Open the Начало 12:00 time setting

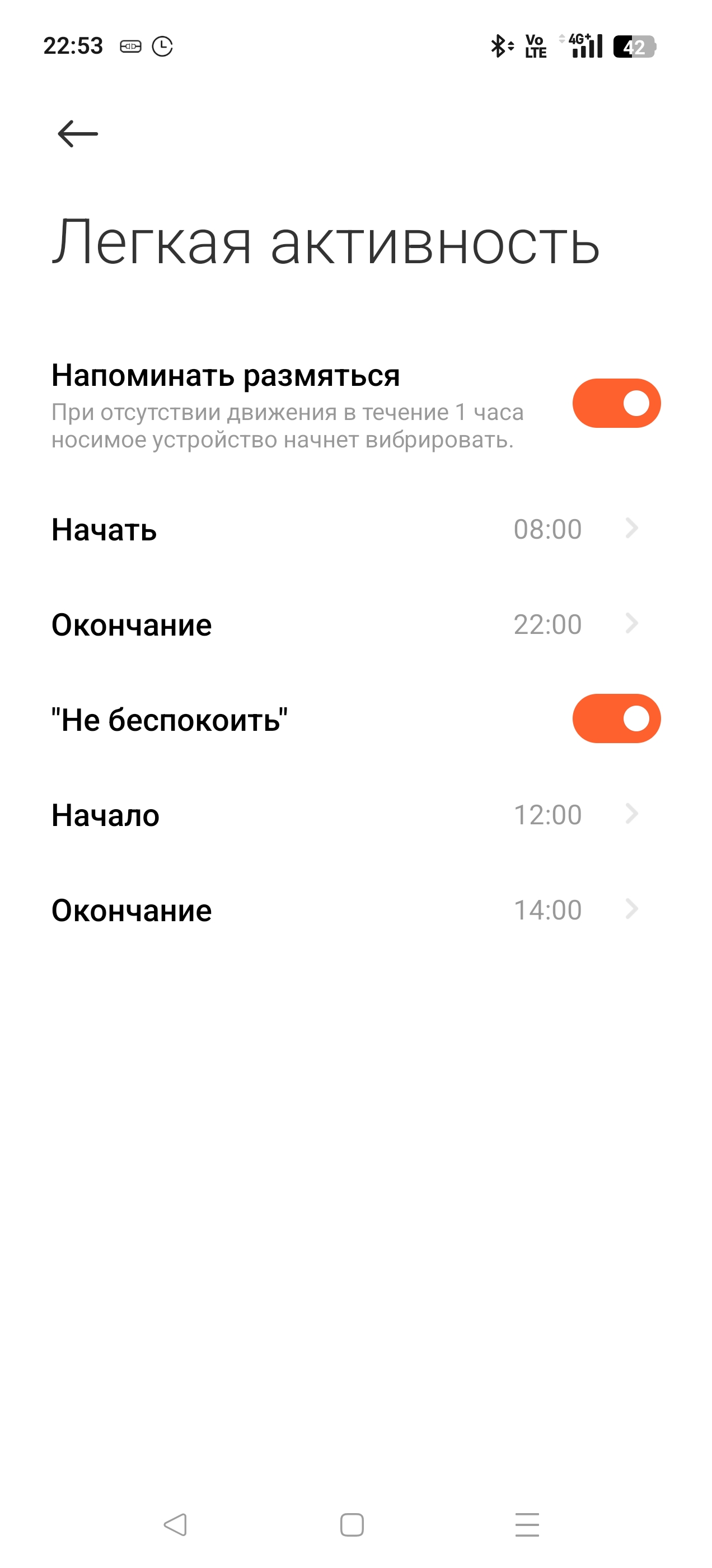[x=356, y=814]
